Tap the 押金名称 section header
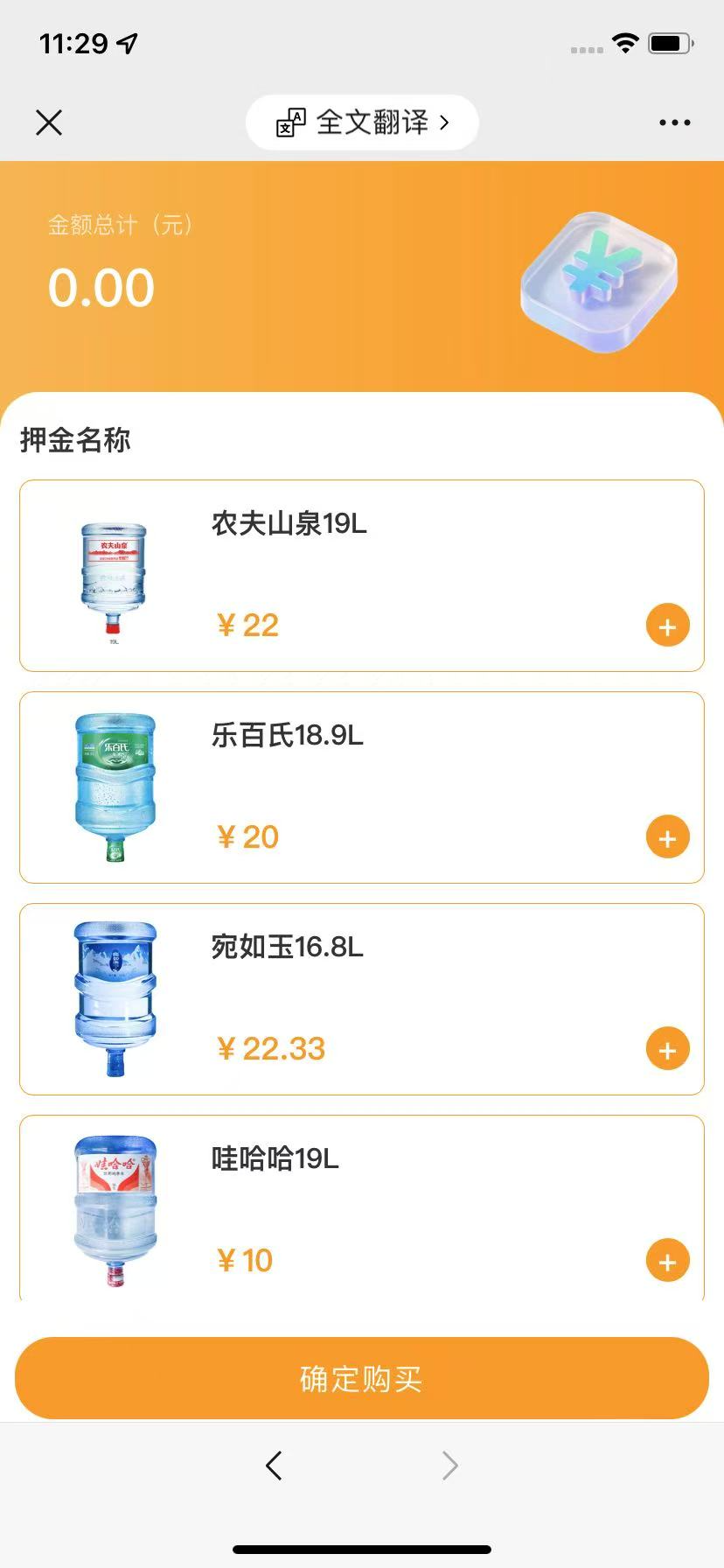724x1568 pixels. click(x=75, y=440)
